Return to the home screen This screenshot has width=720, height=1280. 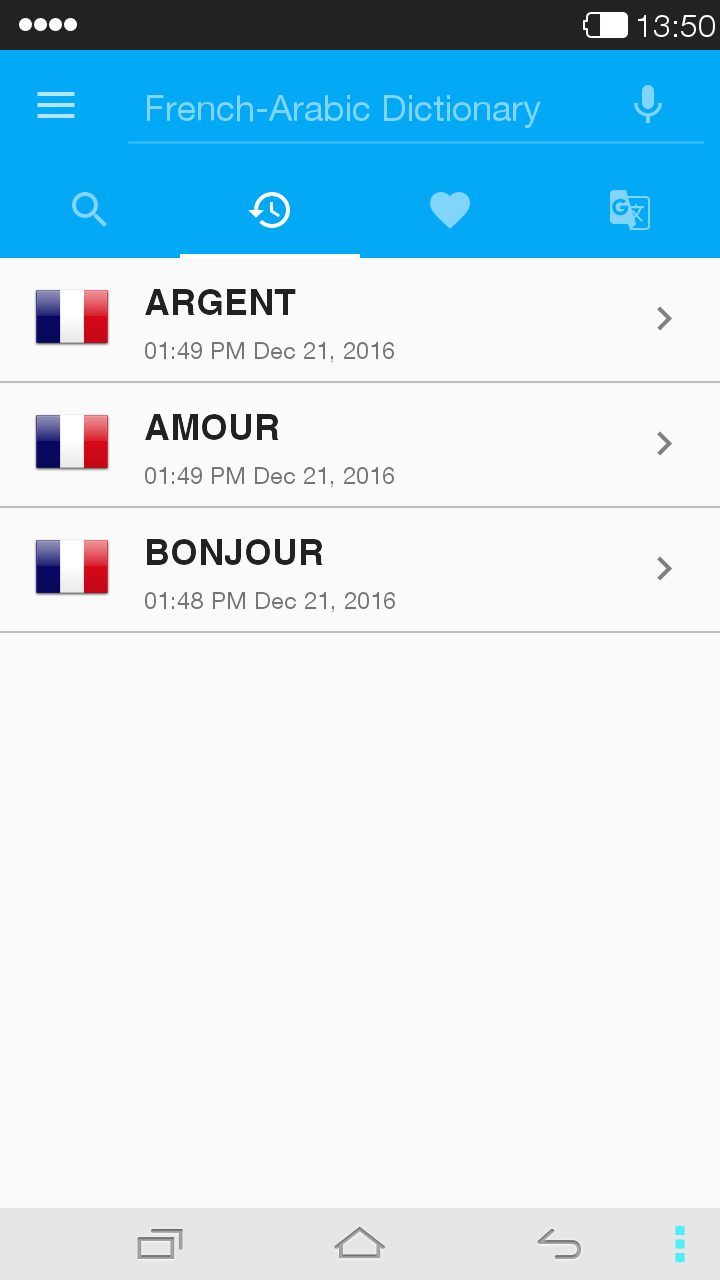click(x=360, y=1243)
